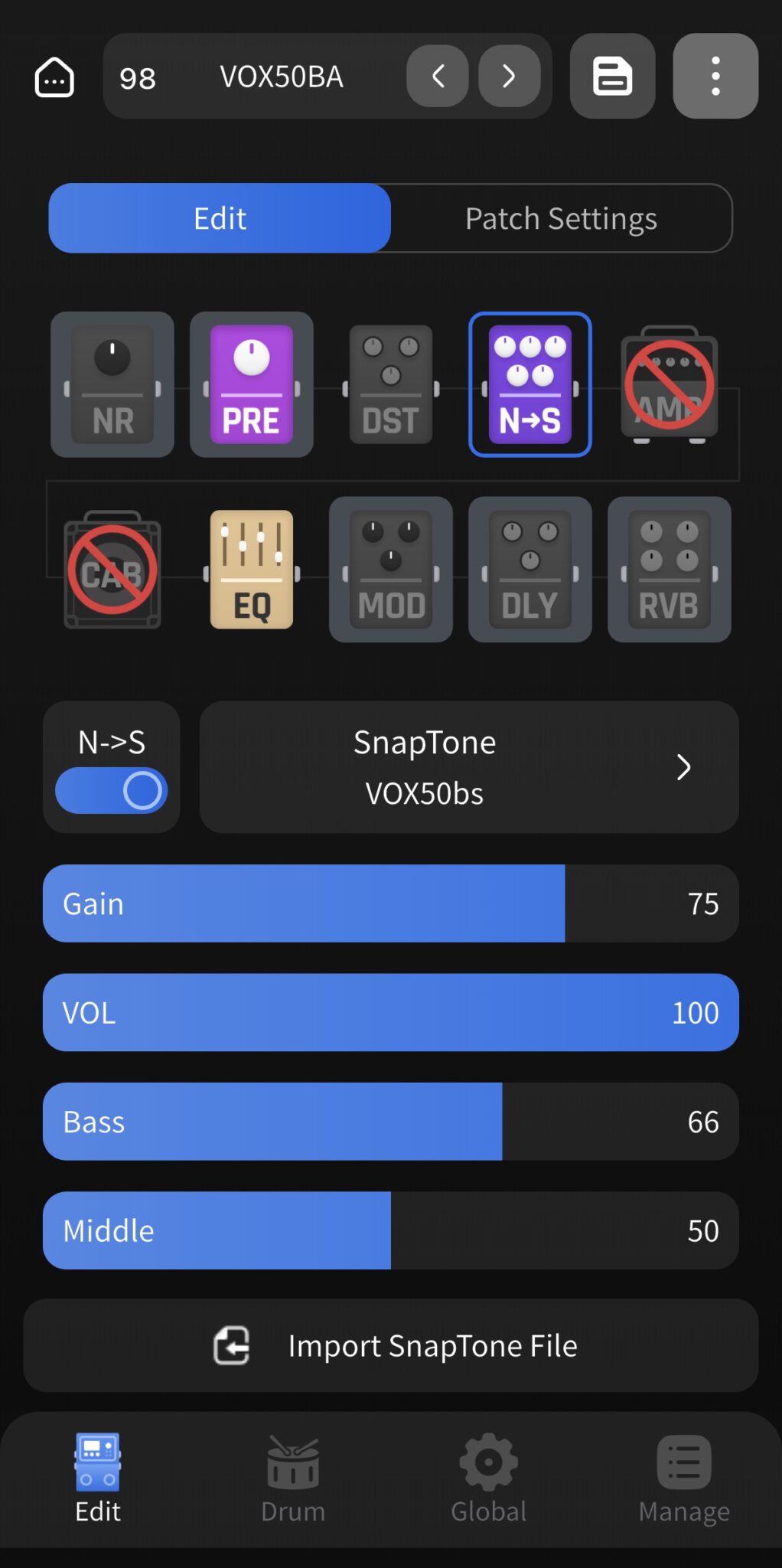
Task: Select the PRE pedal module
Action: 251,384
